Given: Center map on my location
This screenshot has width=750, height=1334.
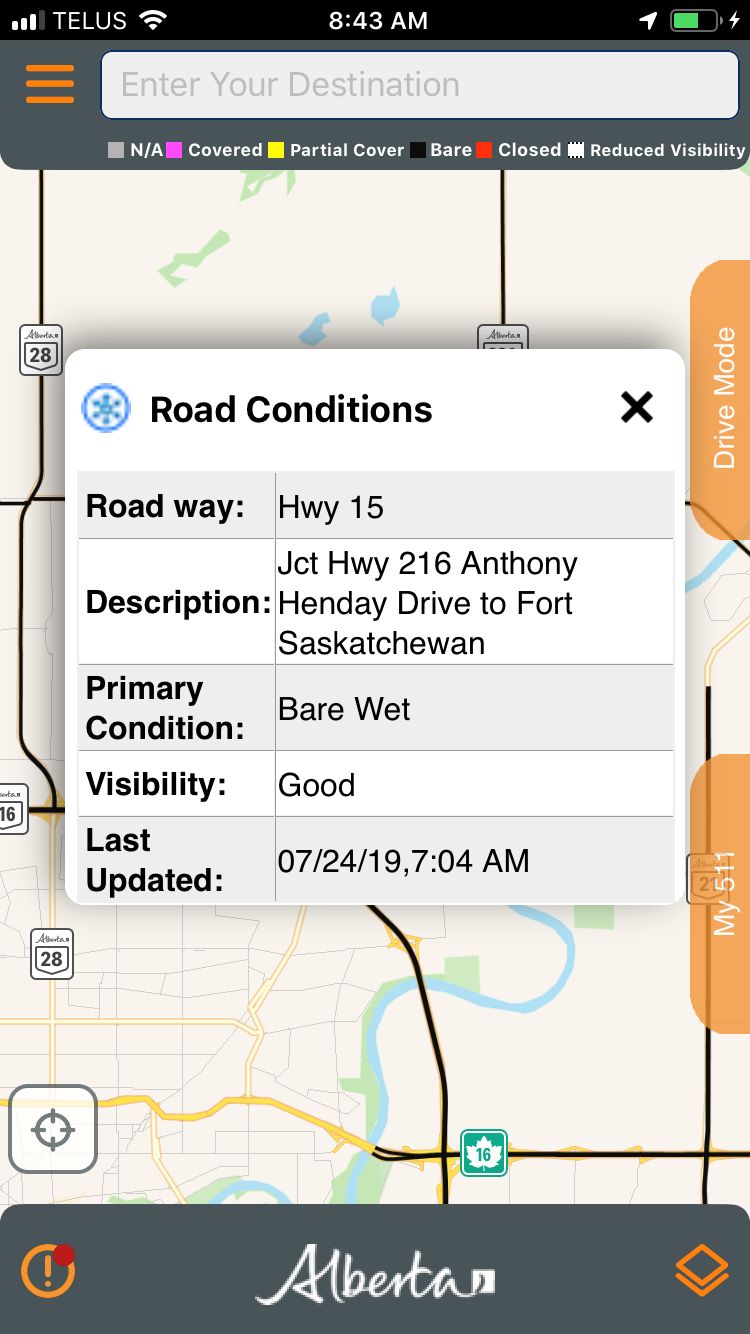Looking at the screenshot, I should pyautogui.click(x=53, y=1129).
